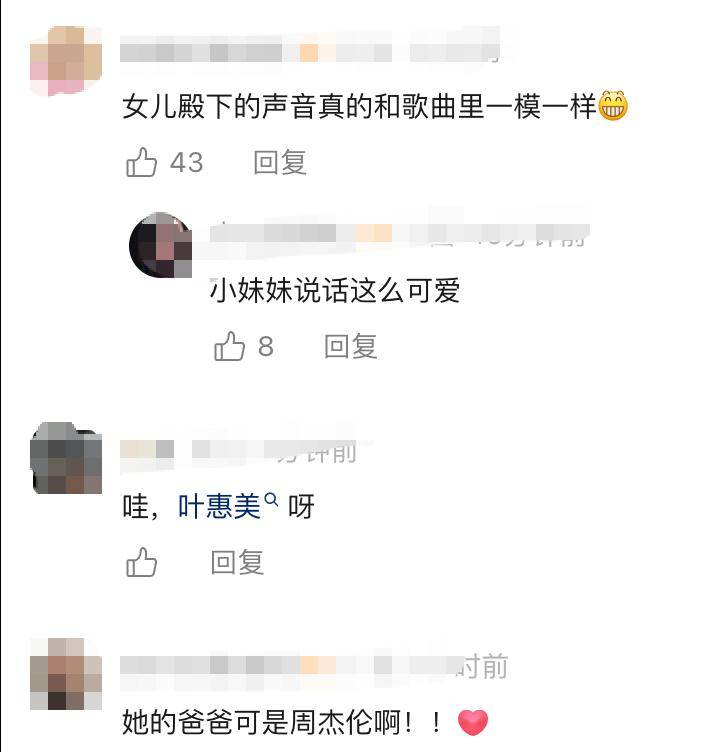Reply to 小妹妹说话这么可爱
The height and width of the screenshot is (752, 724).
pos(350,346)
